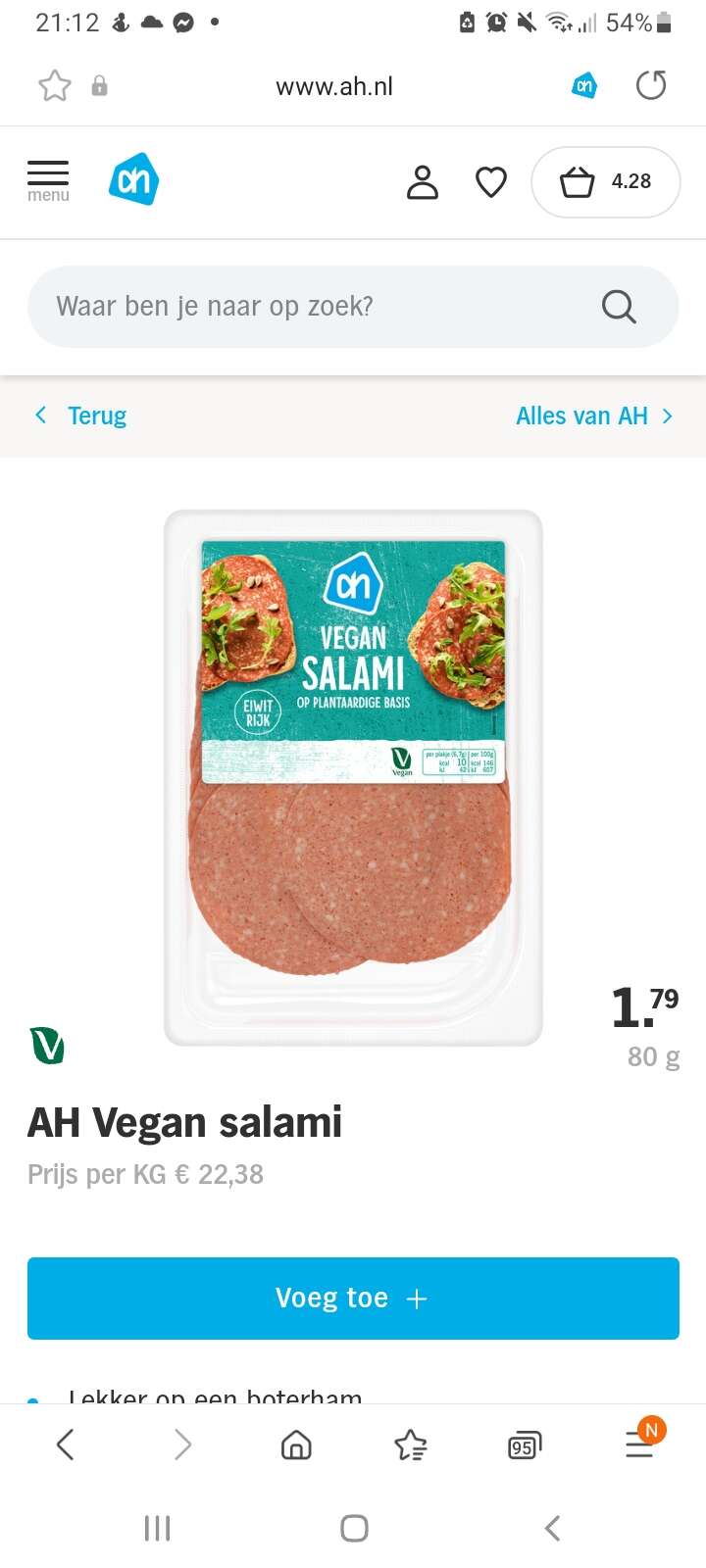Show recent apps from the navigation bar
The width and height of the screenshot is (706, 1568).
click(157, 1528)
